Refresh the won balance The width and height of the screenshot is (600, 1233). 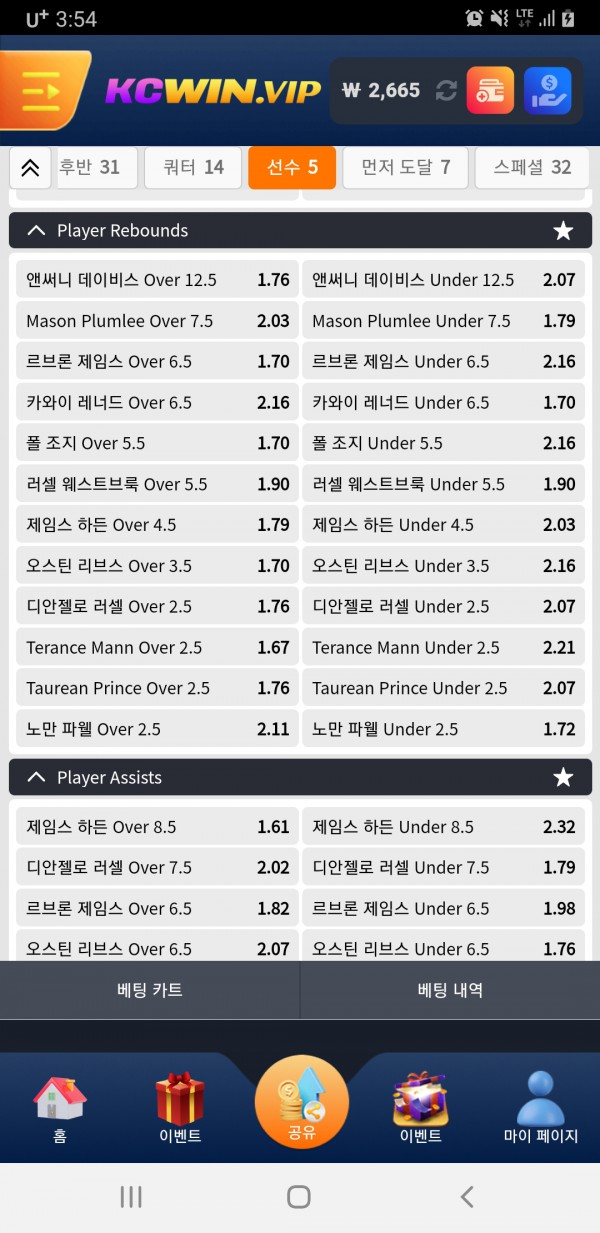point(446,91)
